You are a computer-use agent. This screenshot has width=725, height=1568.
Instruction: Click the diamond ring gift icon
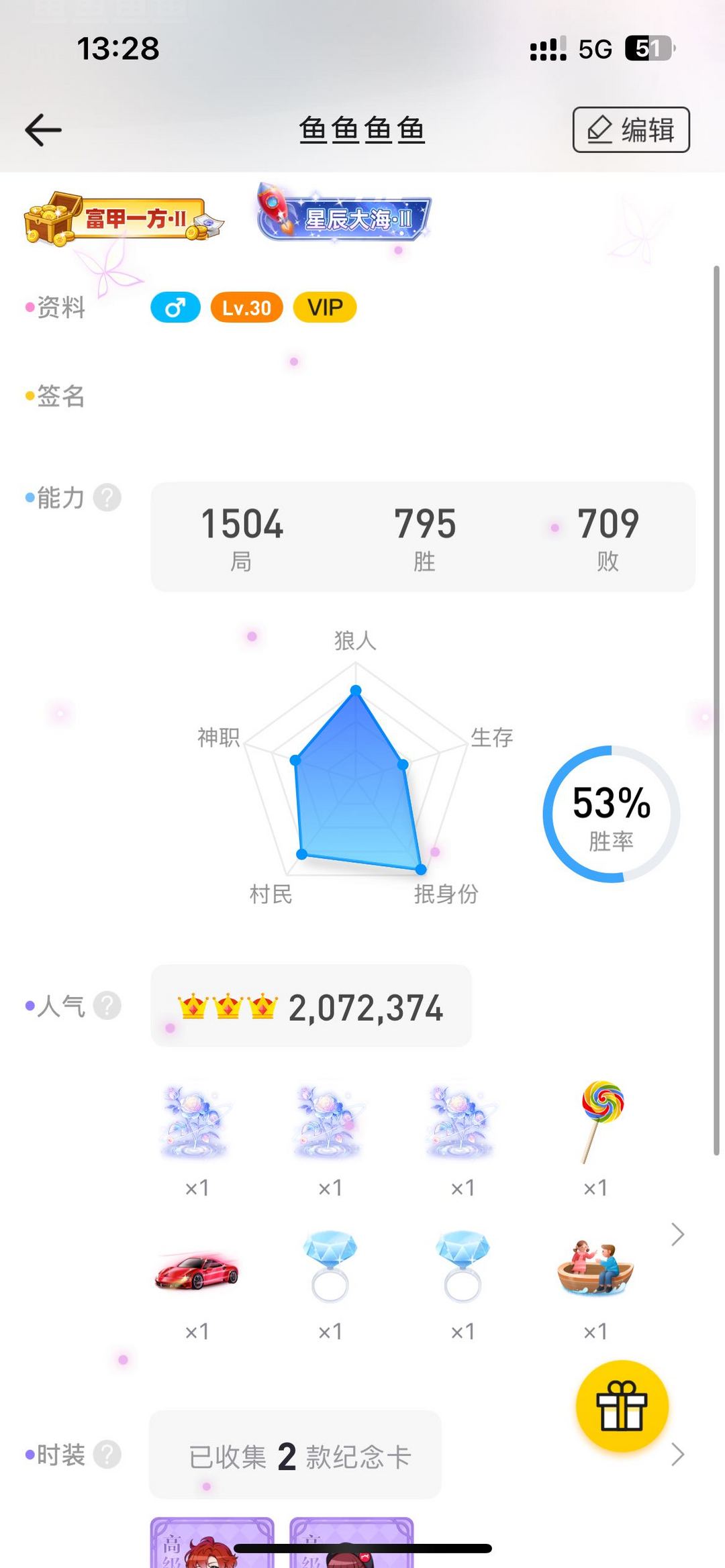click(x=330, y=1268)
